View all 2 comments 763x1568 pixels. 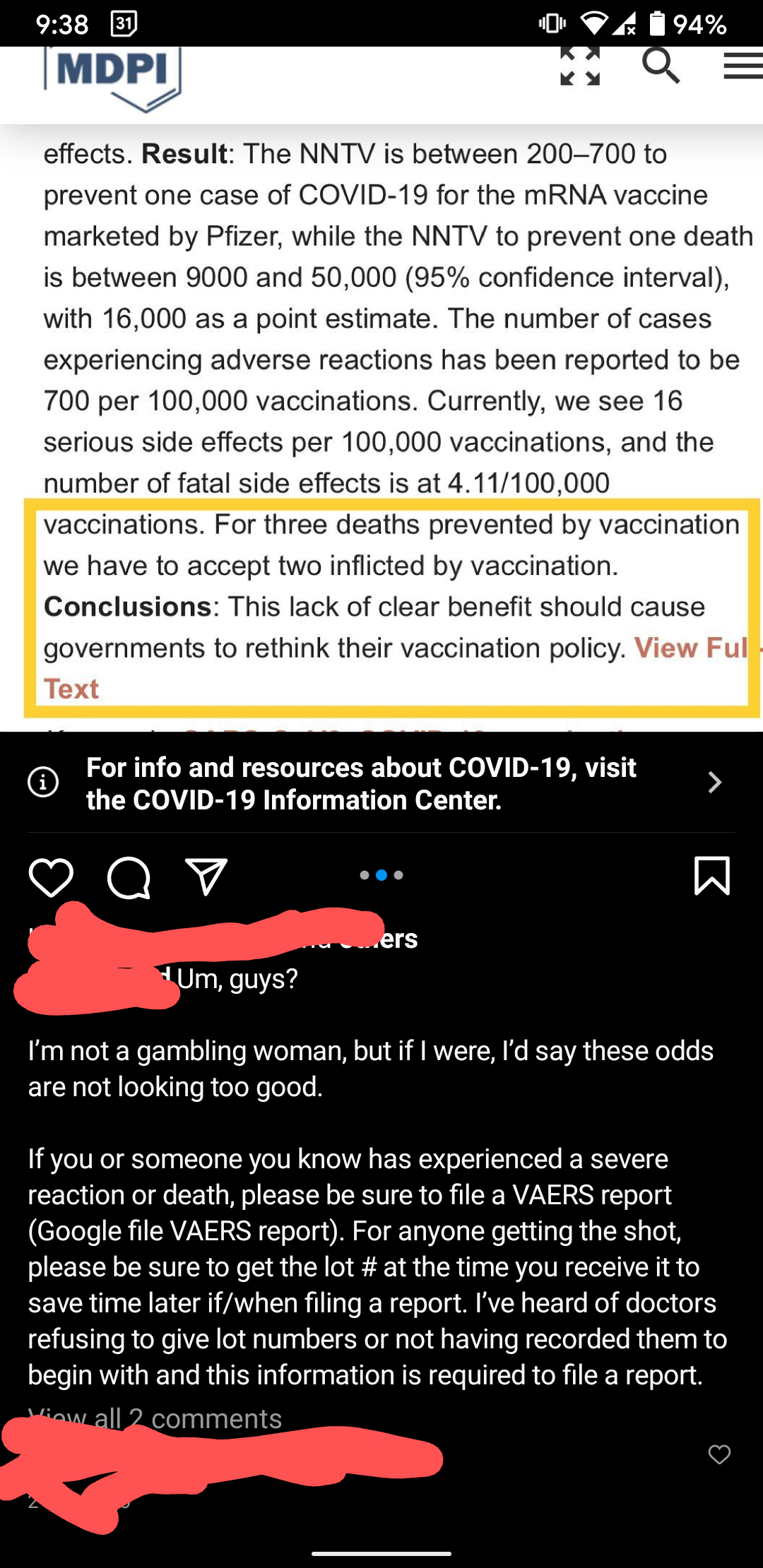155,1418
